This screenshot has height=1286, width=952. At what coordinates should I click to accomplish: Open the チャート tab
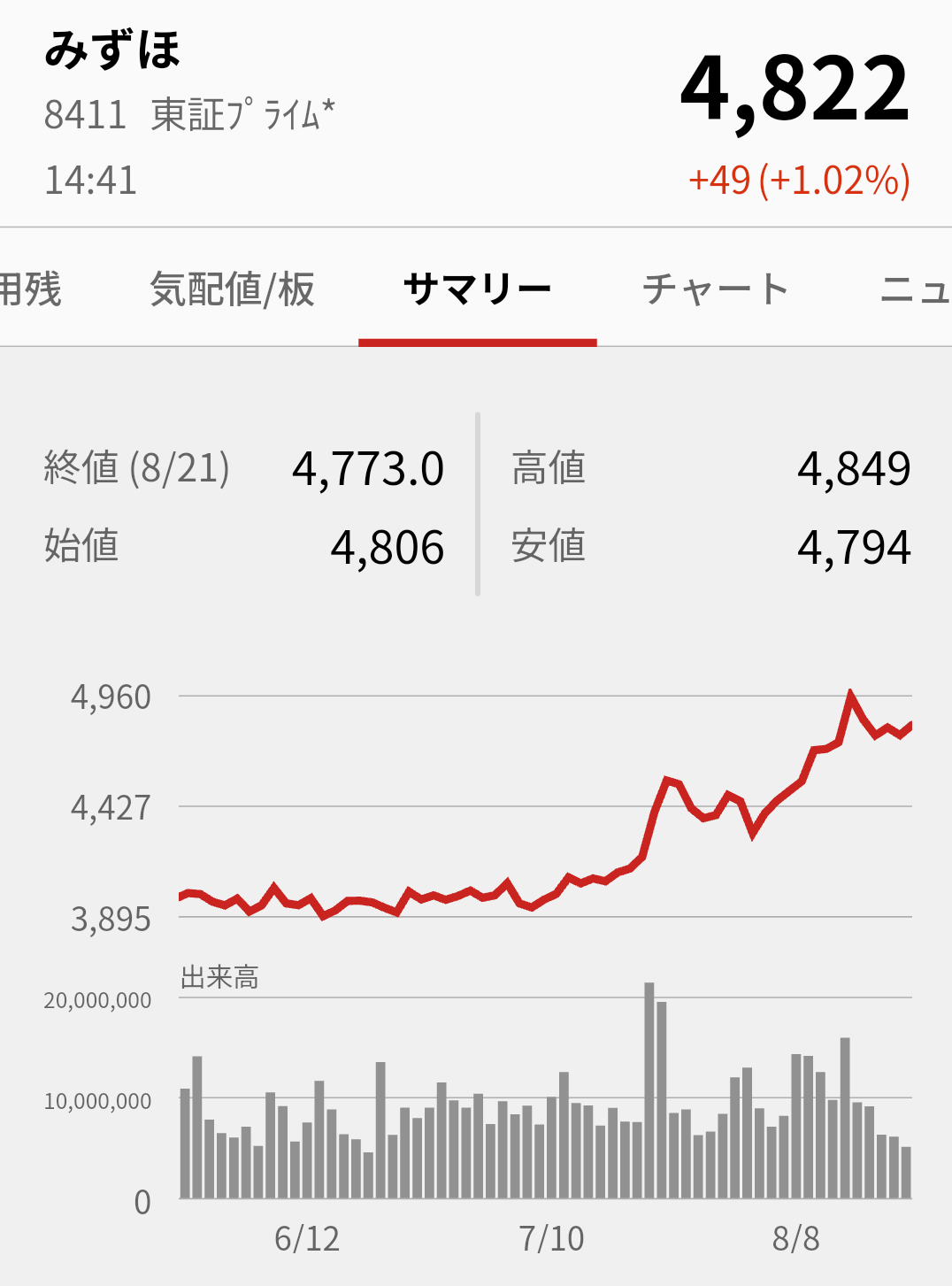(715, 289)
